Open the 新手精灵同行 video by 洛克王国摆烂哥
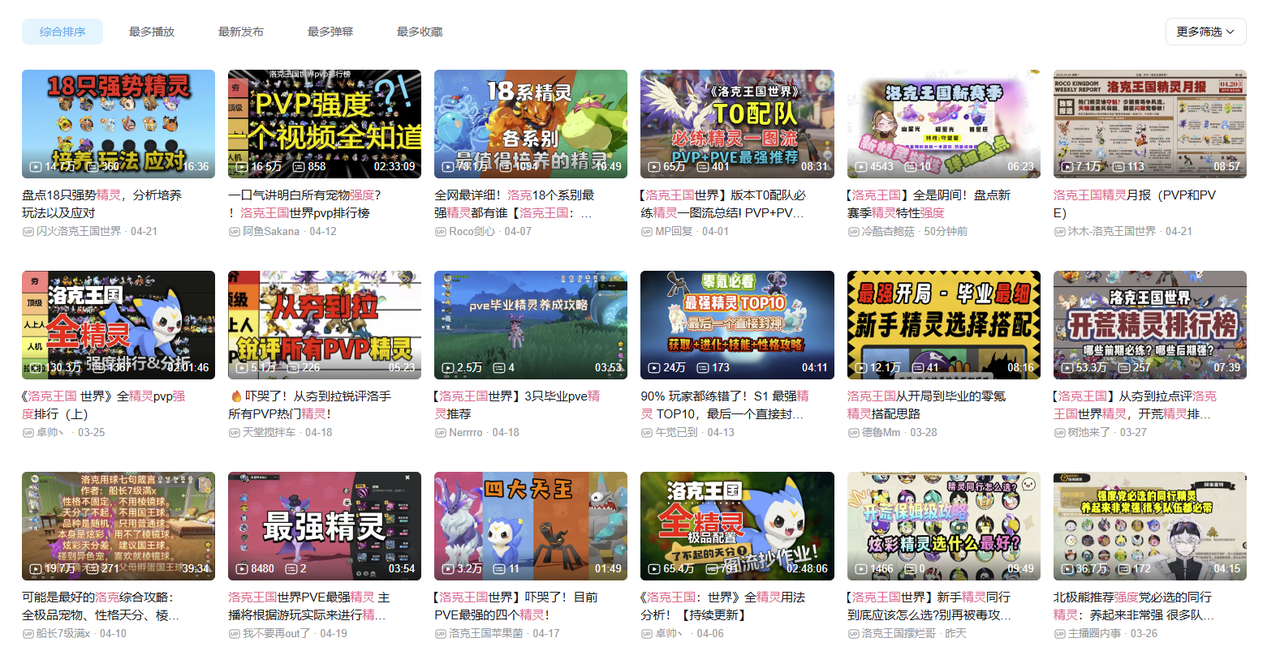The width and height of the screenshot is (1280, 668). [x=944, y=526]
